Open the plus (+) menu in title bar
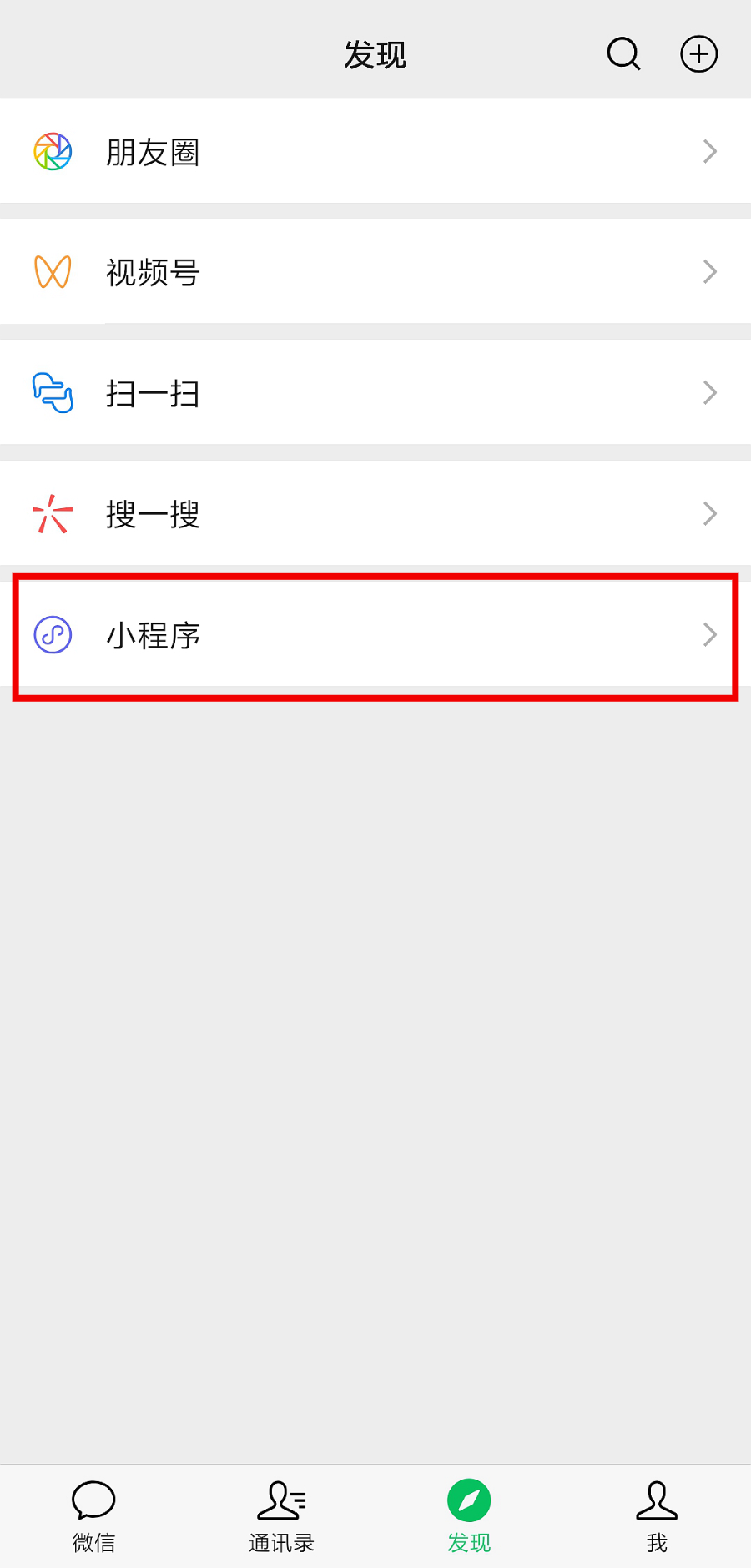751x1568 pixels. [699, 53]
